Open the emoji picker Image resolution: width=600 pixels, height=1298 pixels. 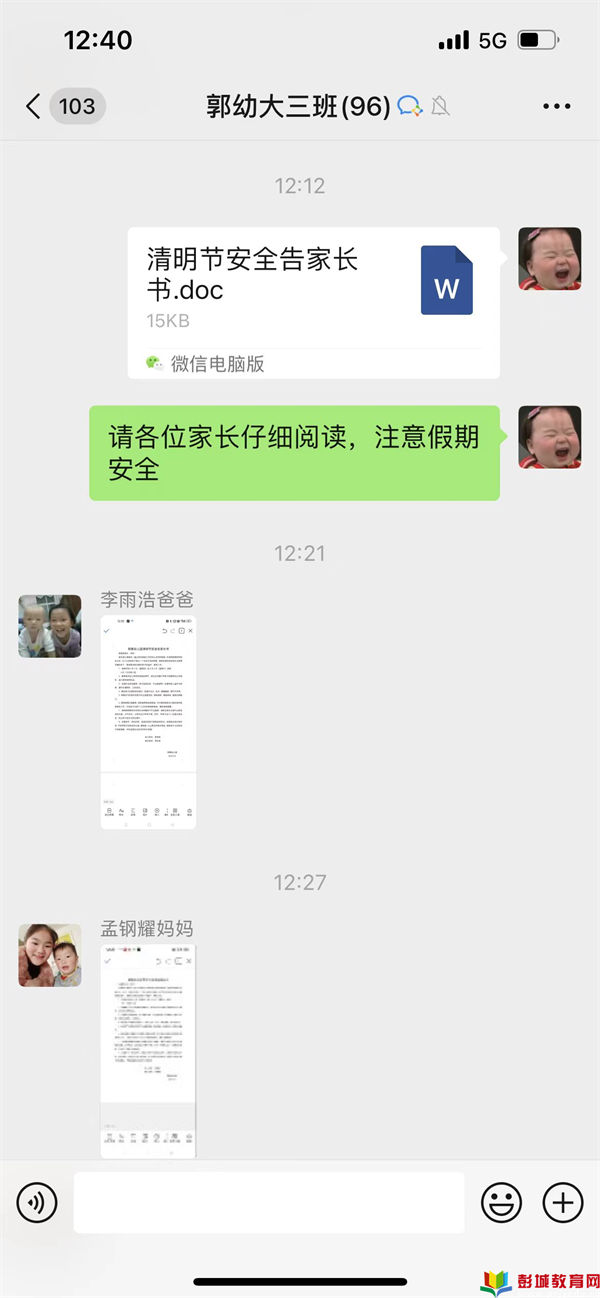(x=501, y=1202)
